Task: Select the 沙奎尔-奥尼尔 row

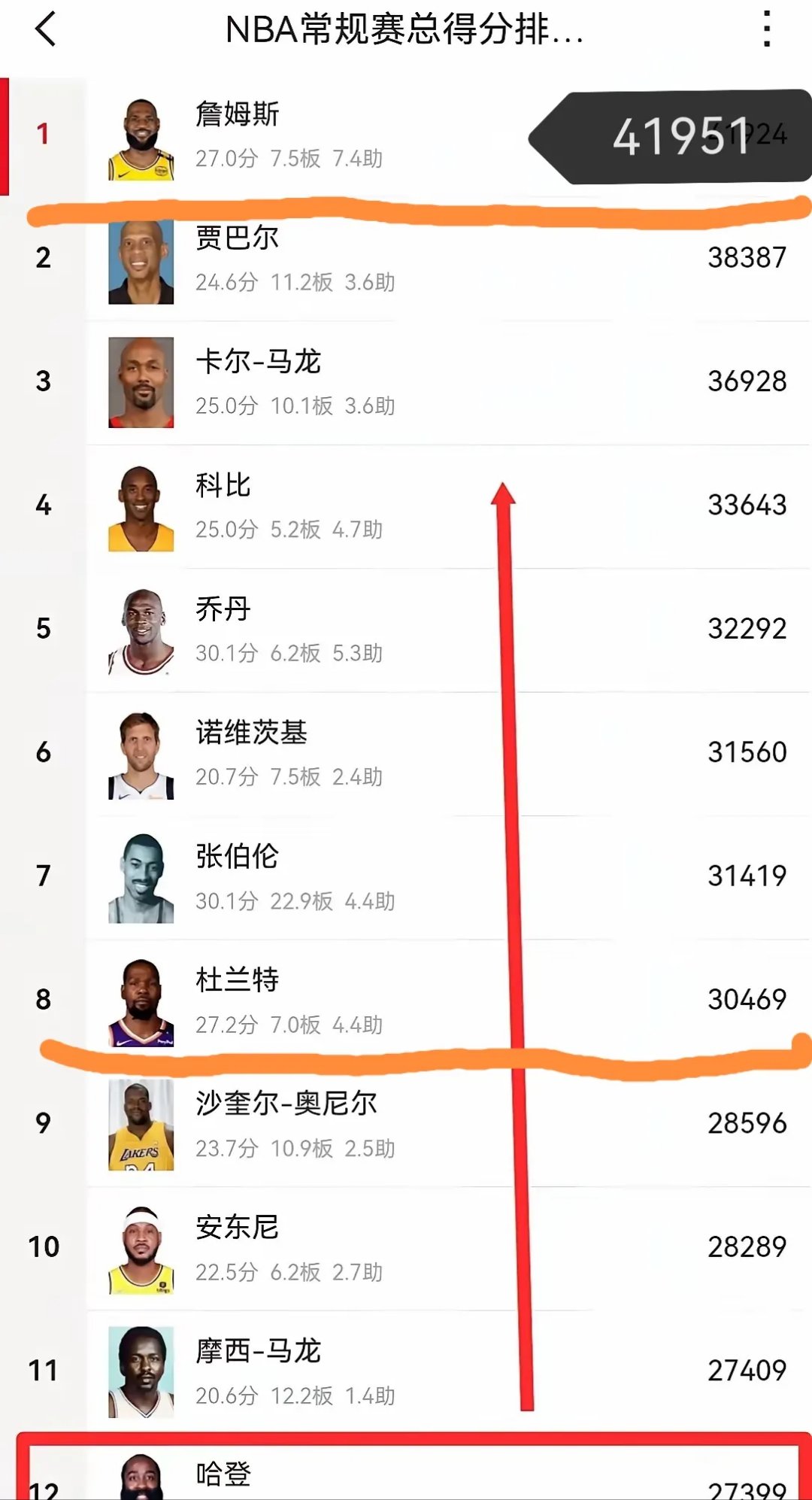Action: [406, 1125]
